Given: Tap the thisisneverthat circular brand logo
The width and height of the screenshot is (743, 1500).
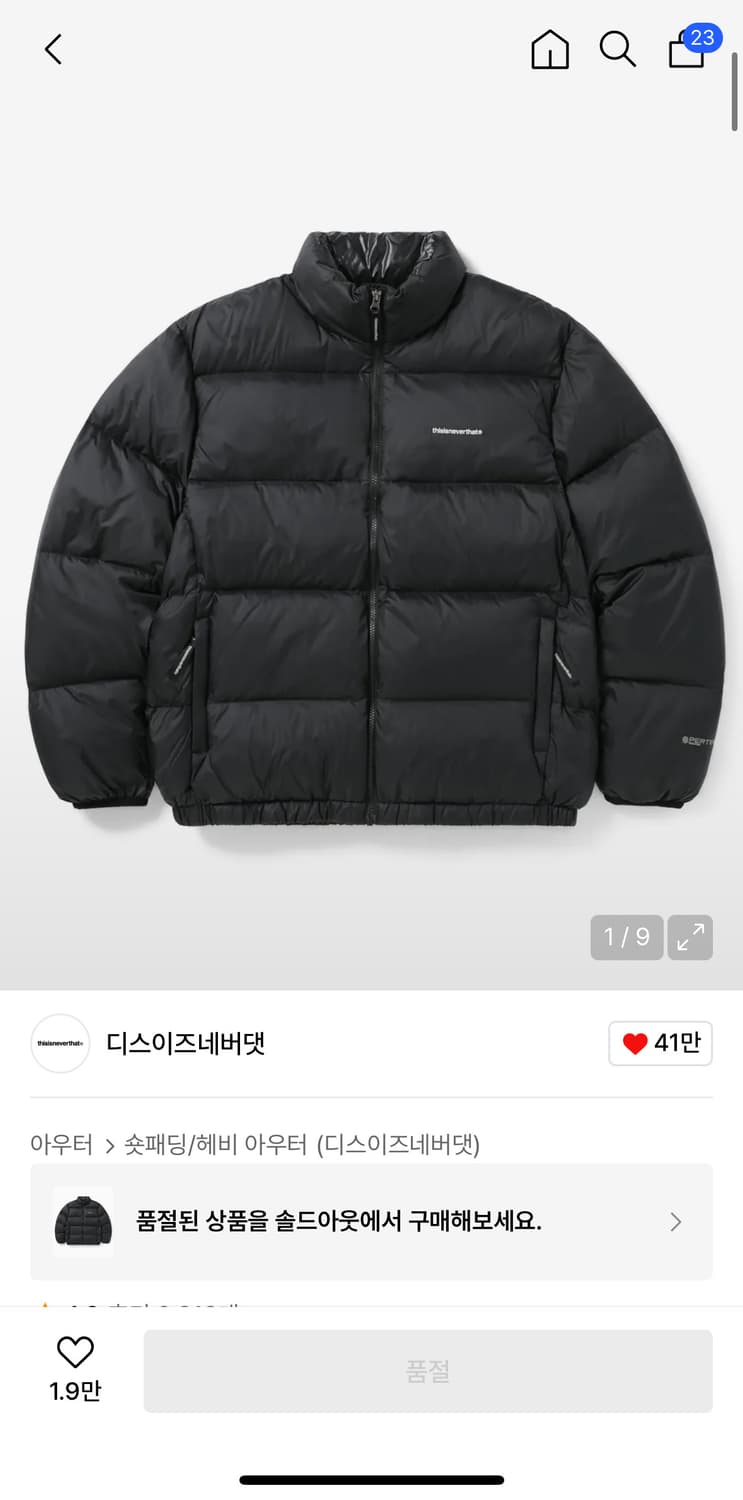Looking at the screenshot, I should [60, 1043].
